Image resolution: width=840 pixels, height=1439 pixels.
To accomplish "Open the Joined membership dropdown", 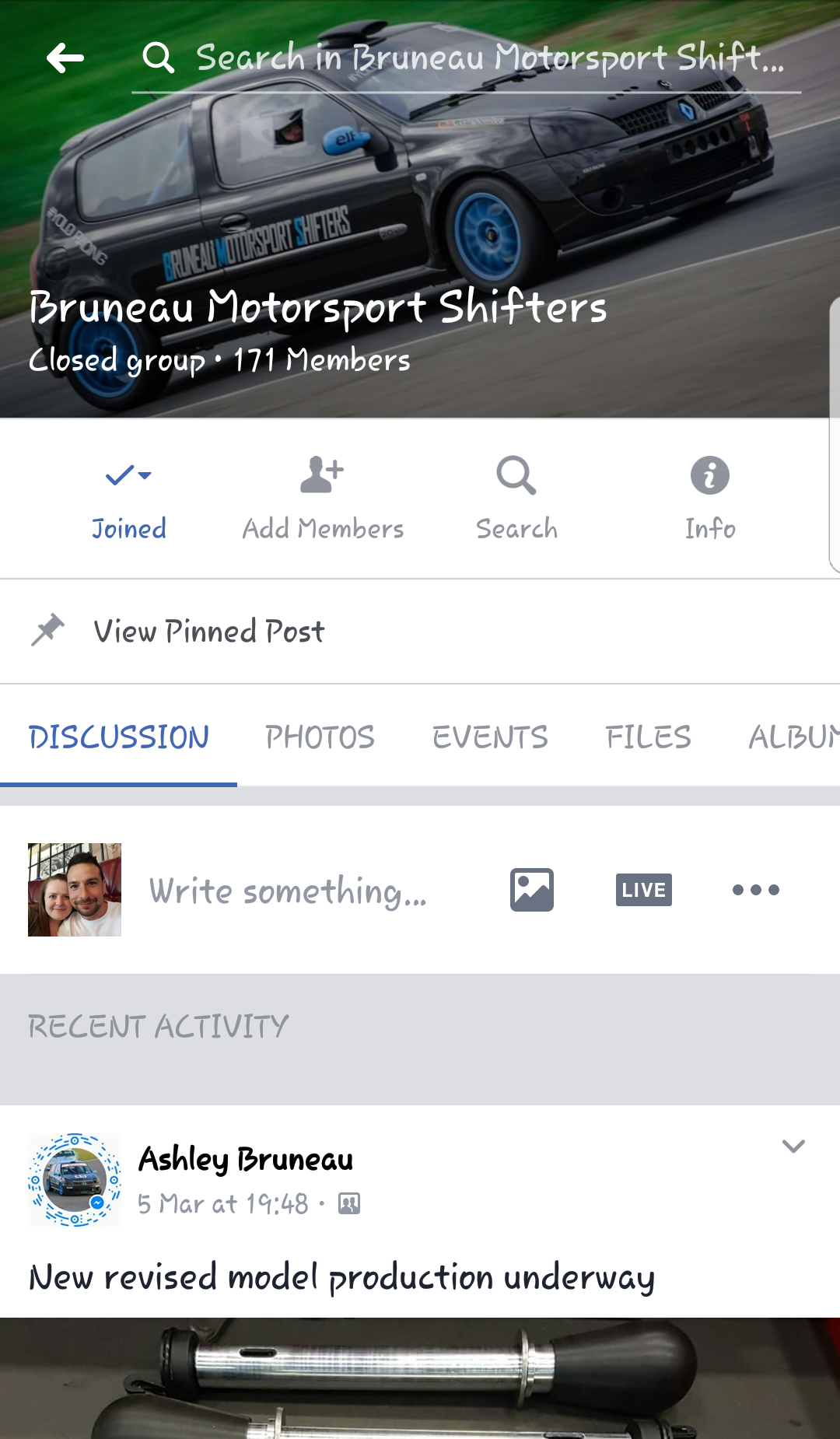I will pos(129,499).
